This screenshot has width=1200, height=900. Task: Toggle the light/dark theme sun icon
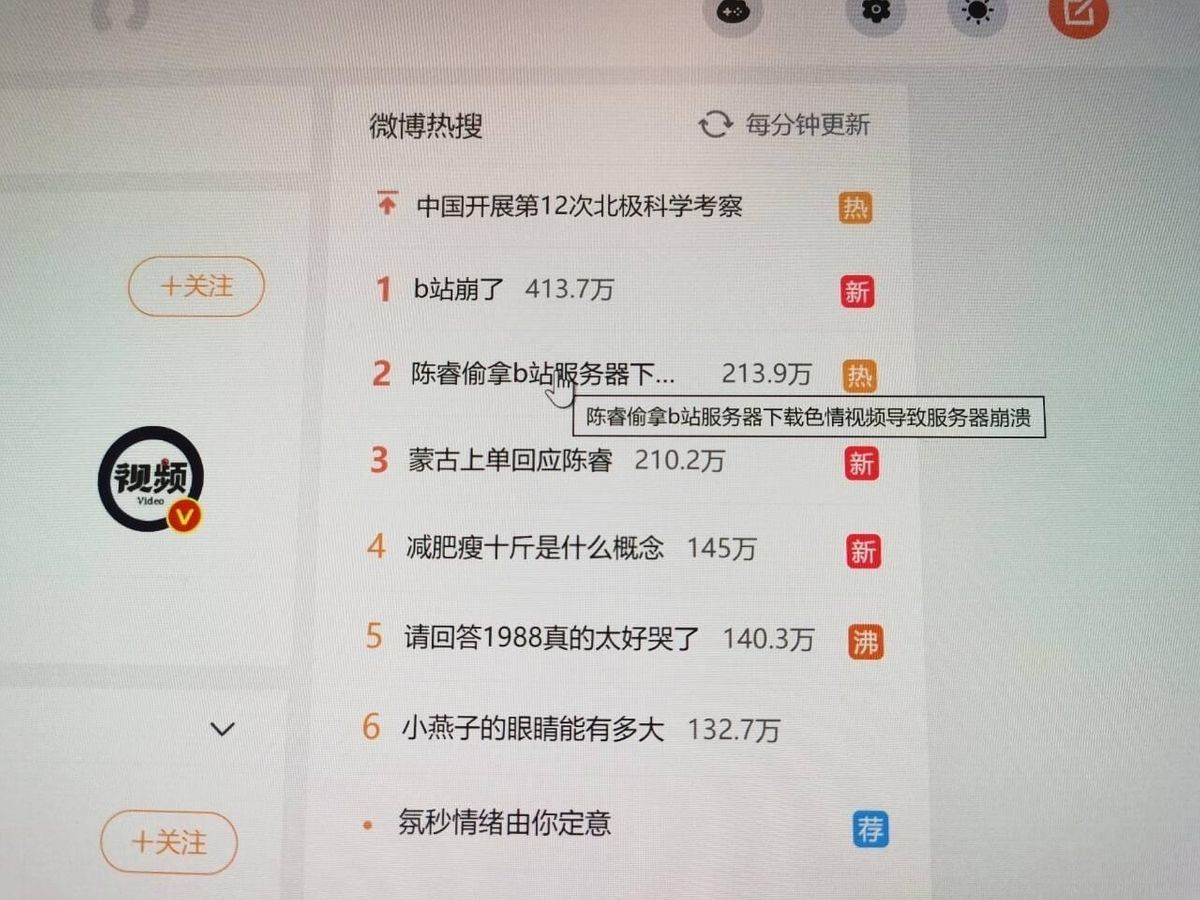[x=976, y=14]
